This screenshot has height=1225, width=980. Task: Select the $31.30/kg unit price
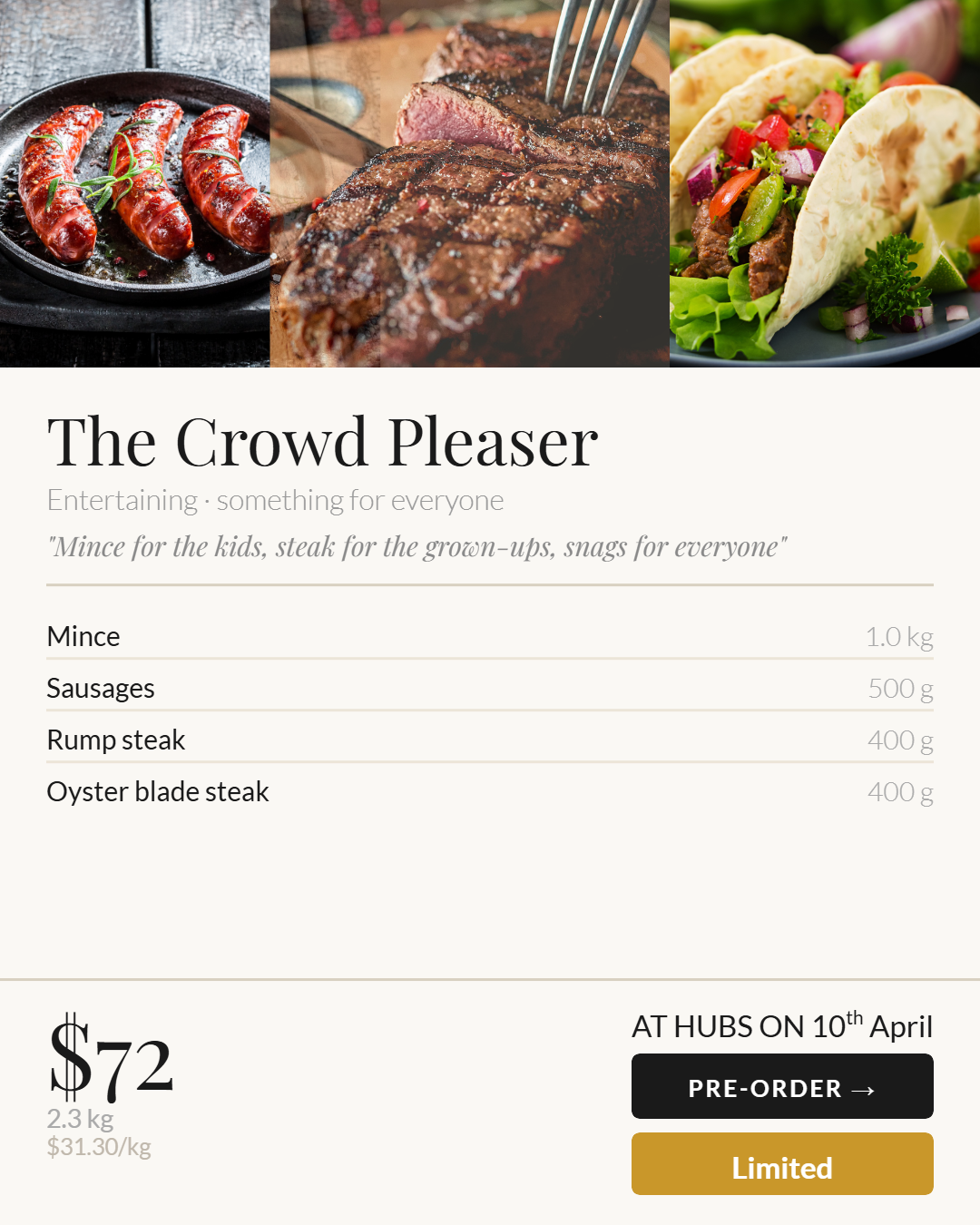(99, 1147)
